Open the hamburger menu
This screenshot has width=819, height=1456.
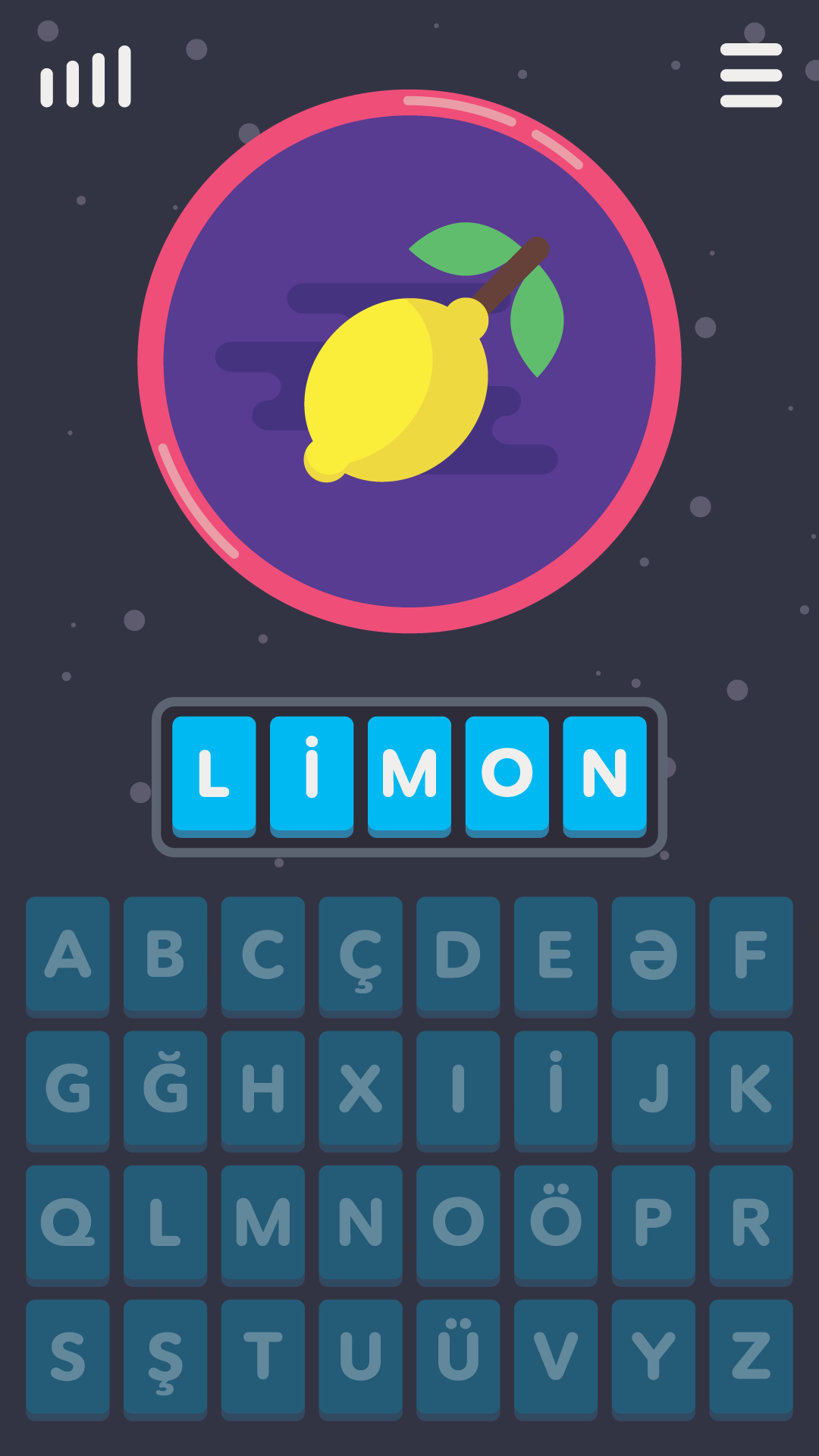[751, 75]
